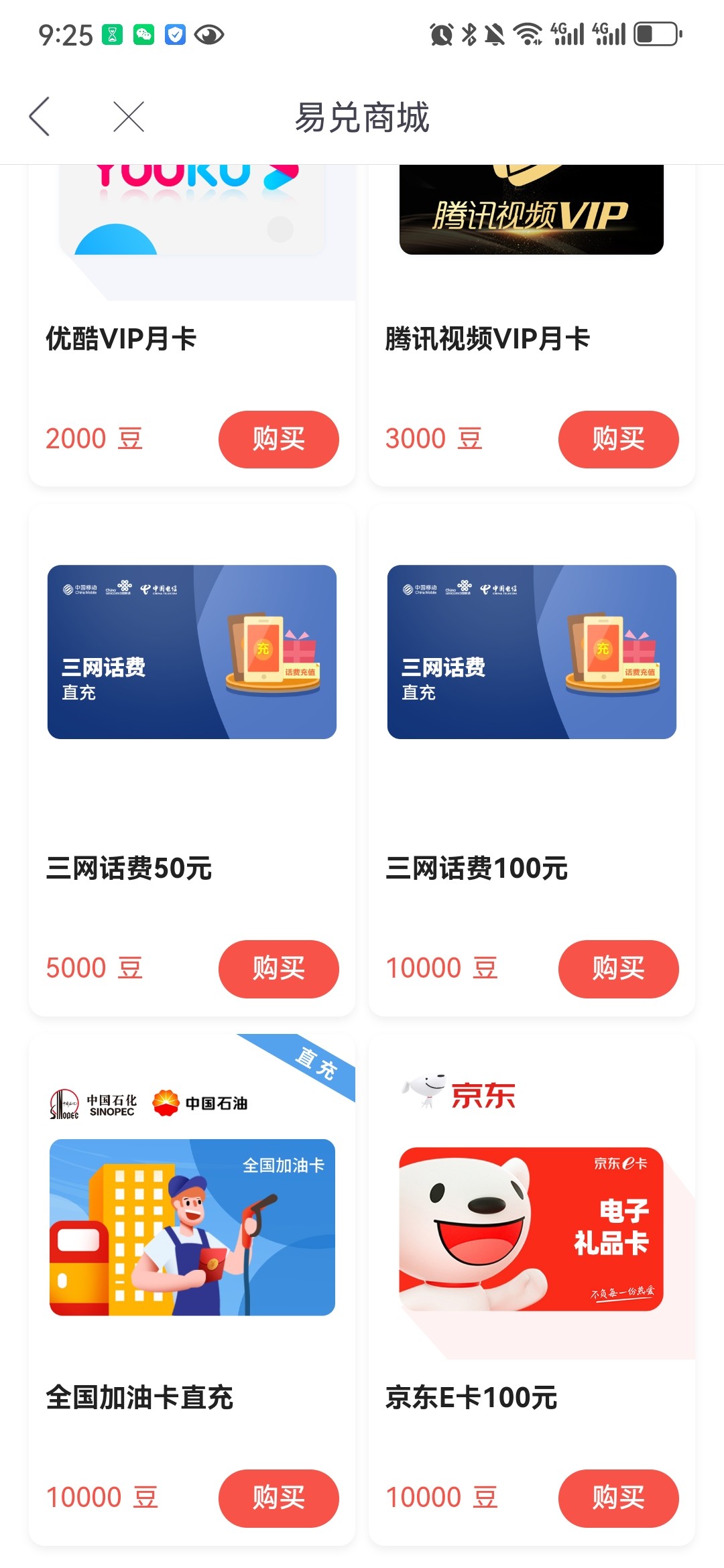Close the 易兑商城 page with X
Image resolution: width=724 pixels, height=1568 pixels.
coord(129,117)
